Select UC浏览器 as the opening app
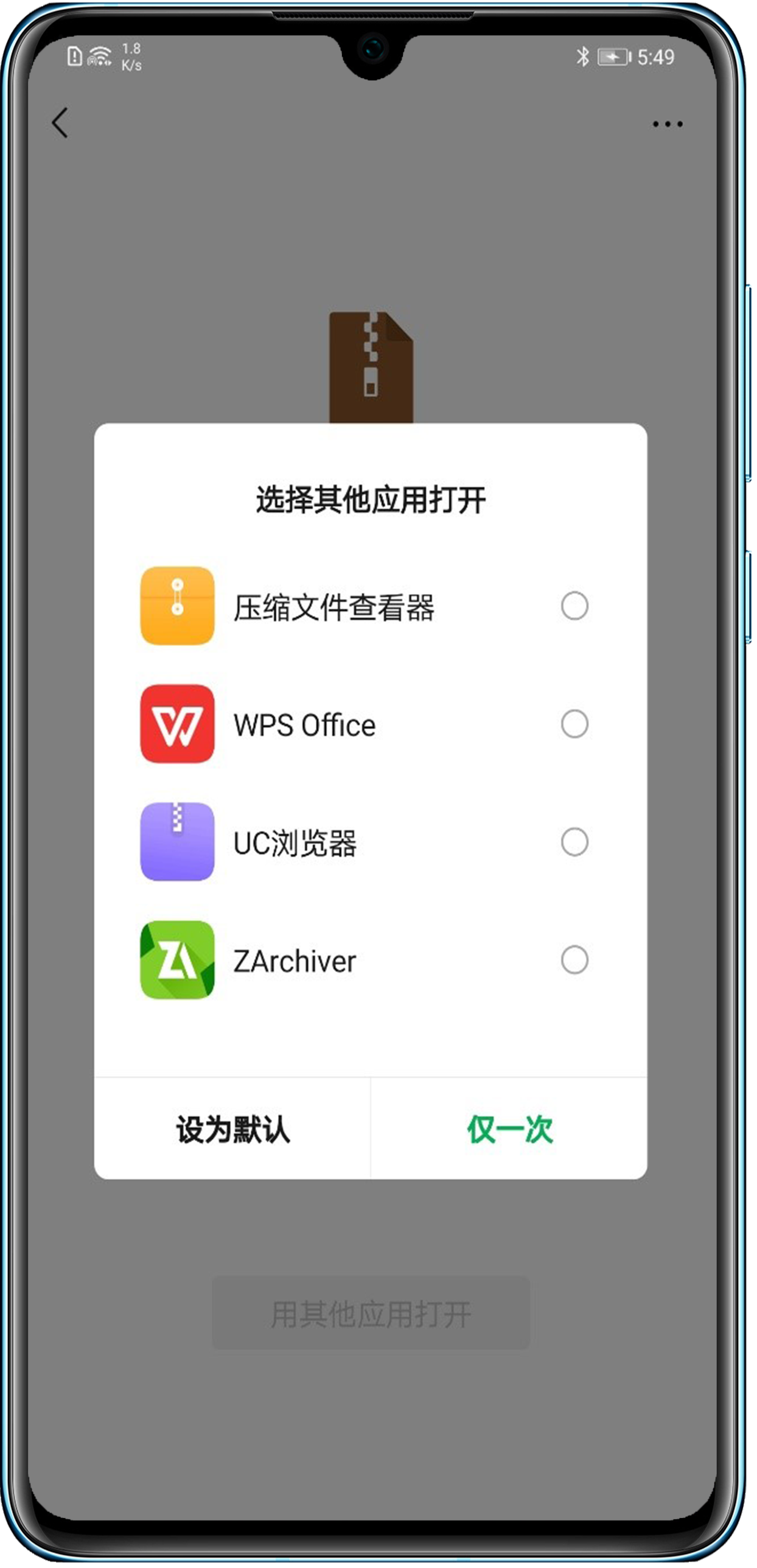This screenshot has height=1568, width=757. point(574,842)
